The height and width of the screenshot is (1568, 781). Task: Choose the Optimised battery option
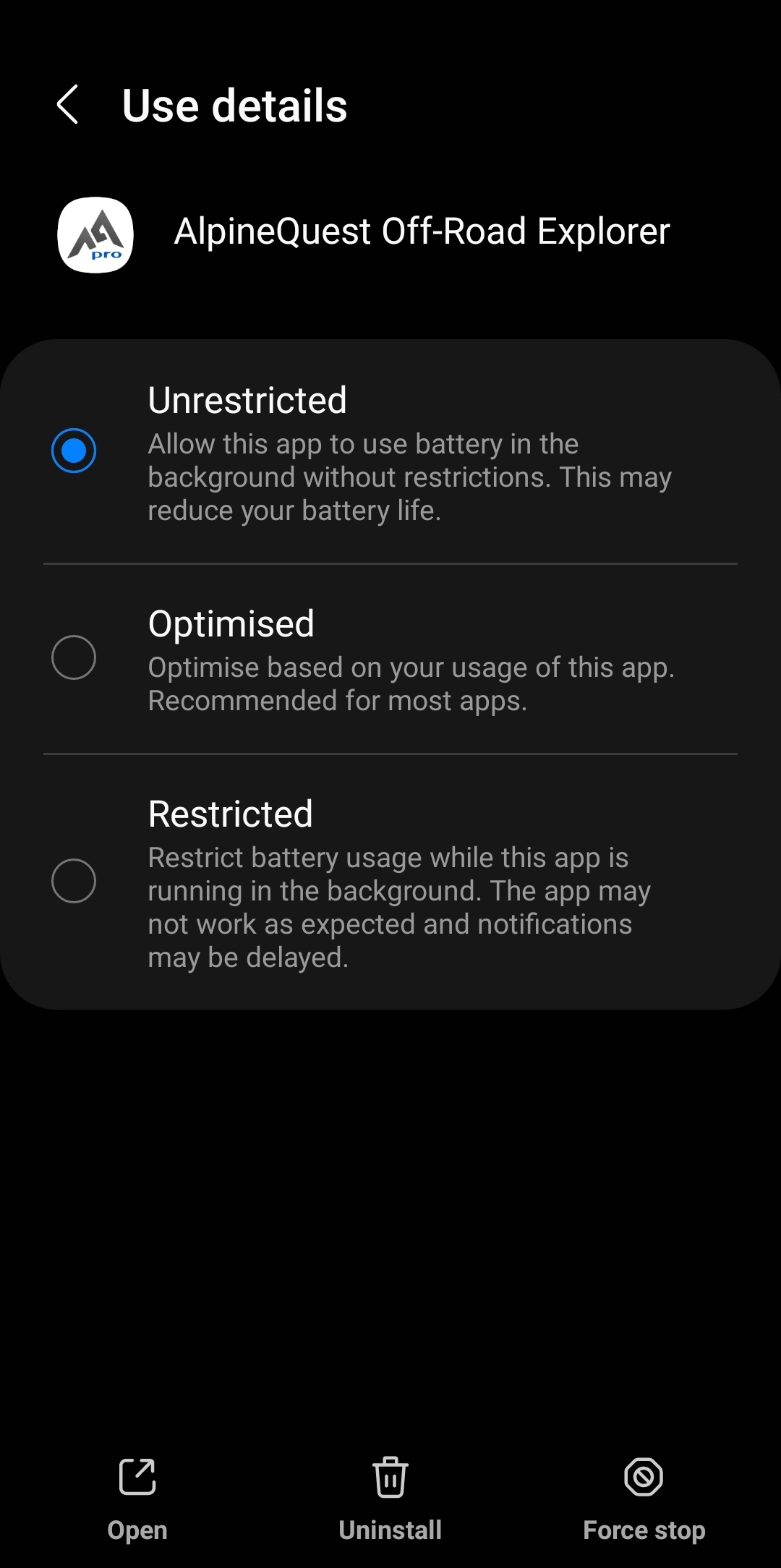[74, 657]
